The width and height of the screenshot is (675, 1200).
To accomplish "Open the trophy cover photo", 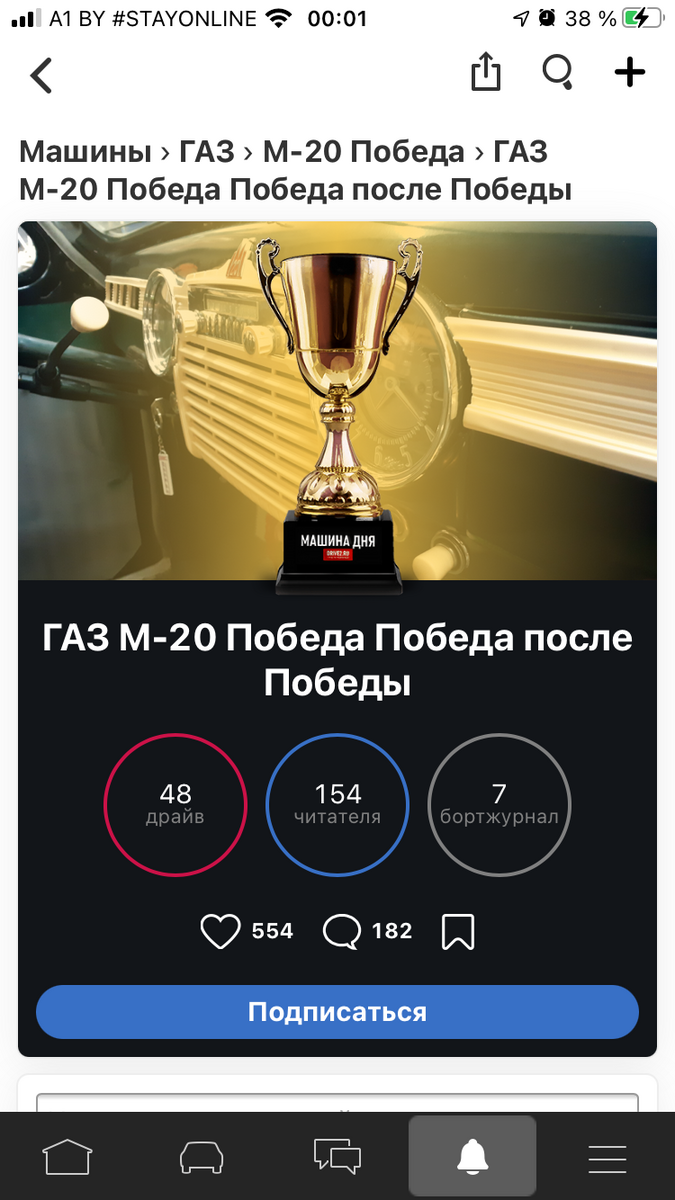I will [337, 400].
